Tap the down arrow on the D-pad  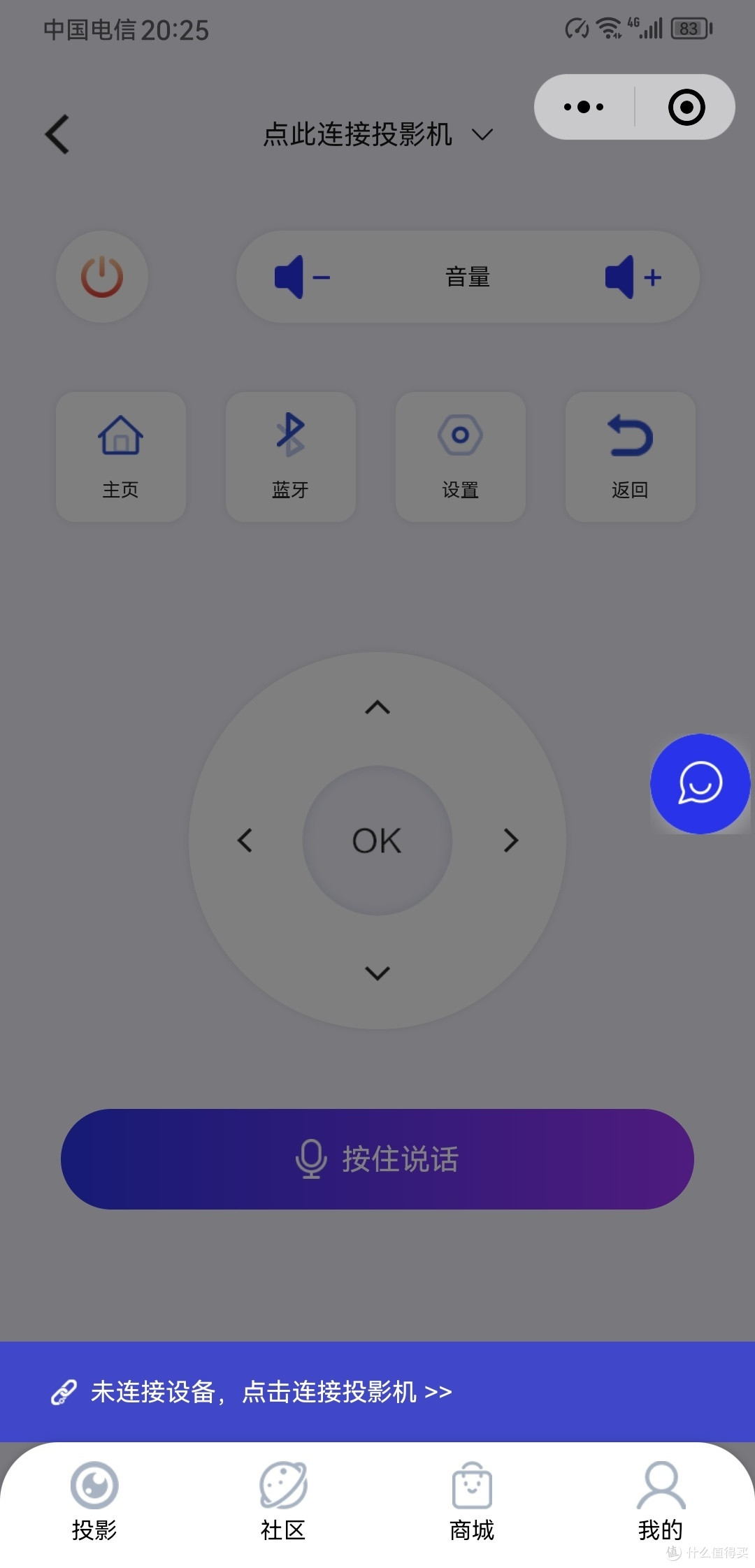377,973
